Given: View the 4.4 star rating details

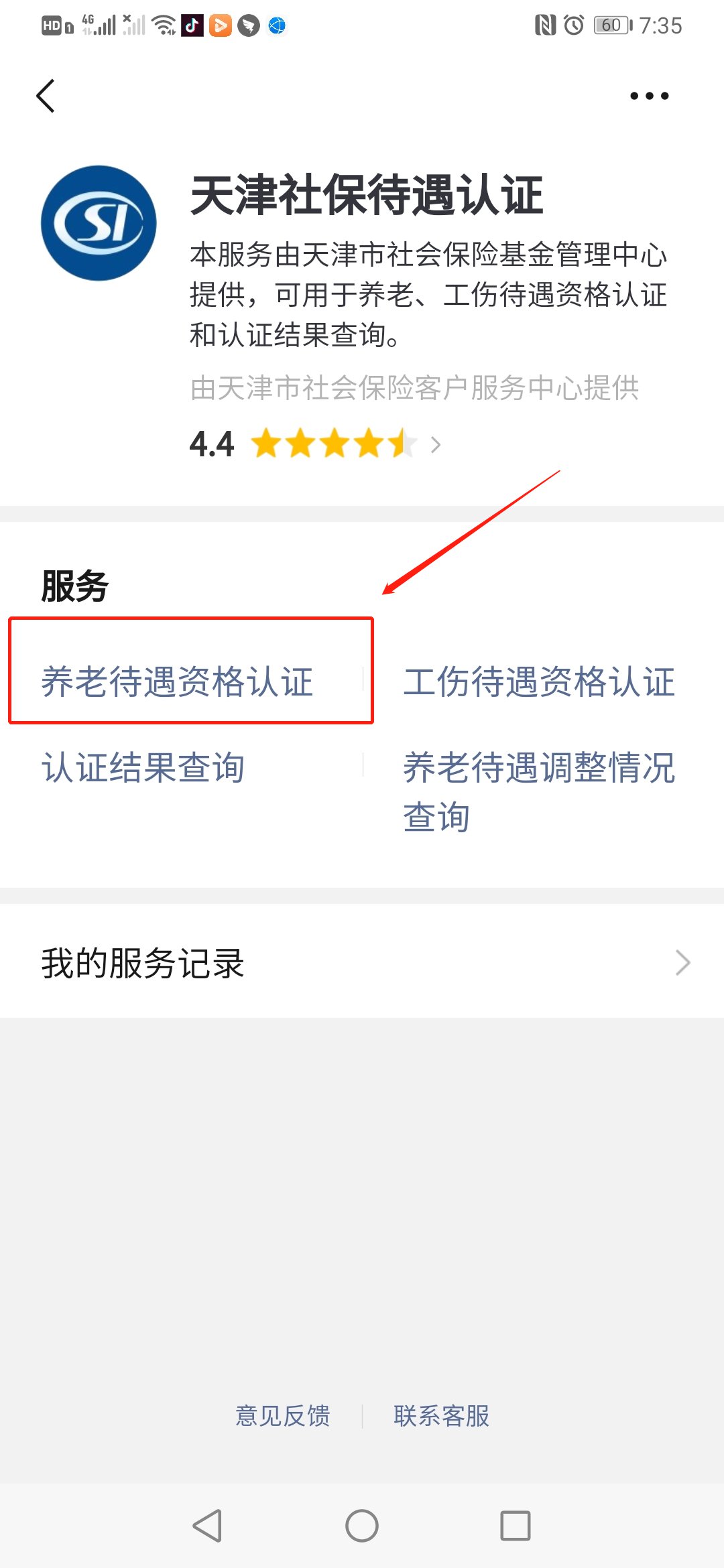Looking at the screenshot, I should pos(315,444).
